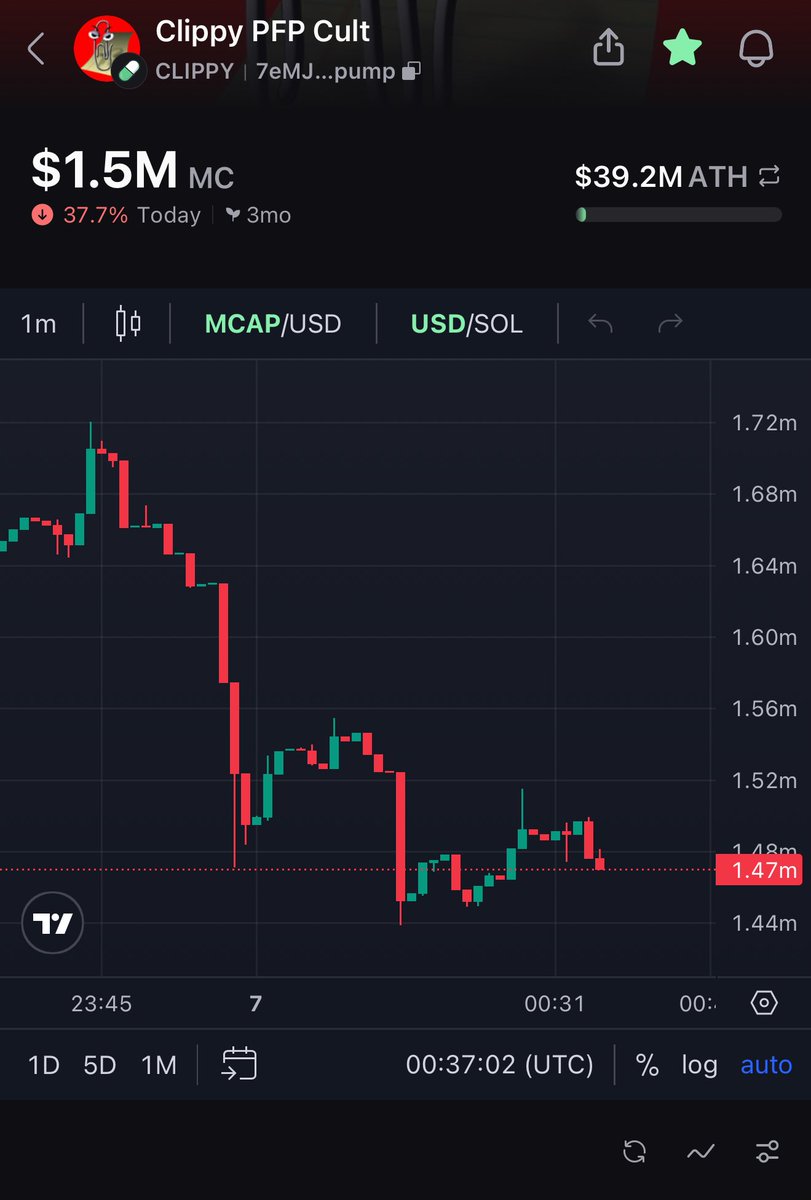Toggle the favorite star for CLIPPY

(682, 48)
